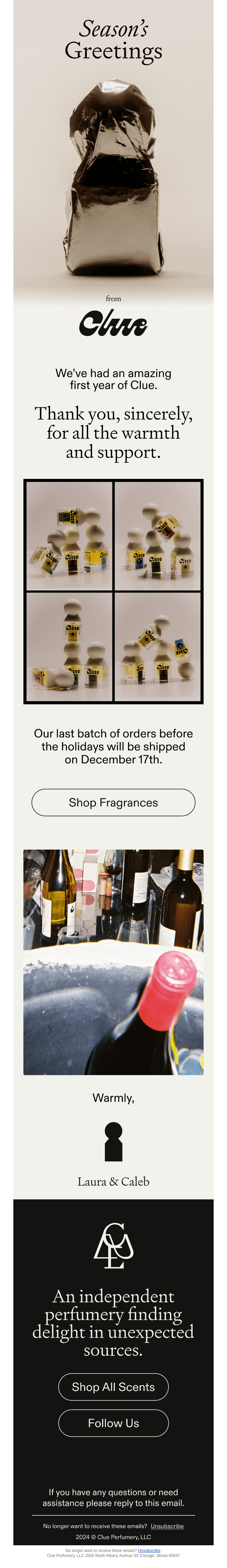Tap the Shop Fragrances button
This screenshot has height=1568, width=227.
[113, 802]
